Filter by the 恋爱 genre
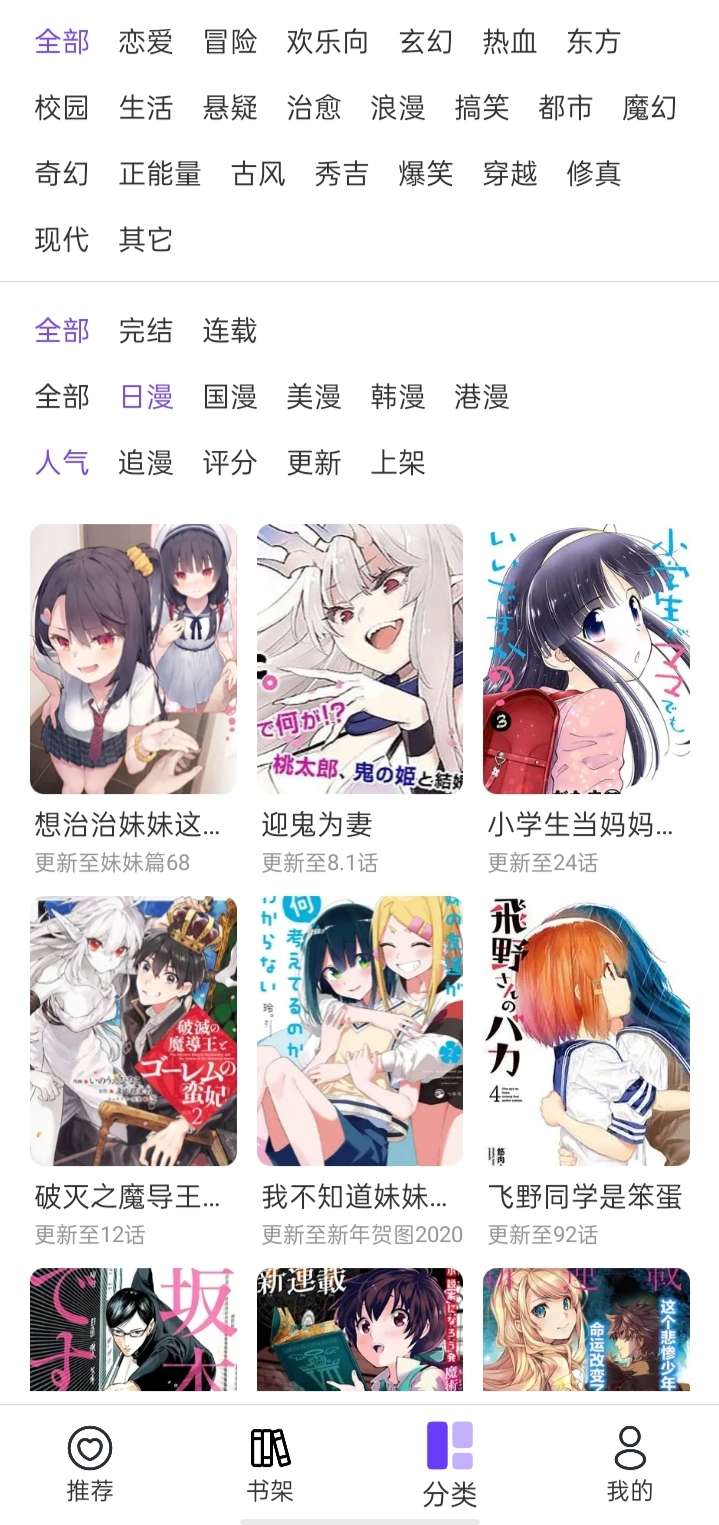Screen dimensions: 719x1525 (x=145, y=42)
